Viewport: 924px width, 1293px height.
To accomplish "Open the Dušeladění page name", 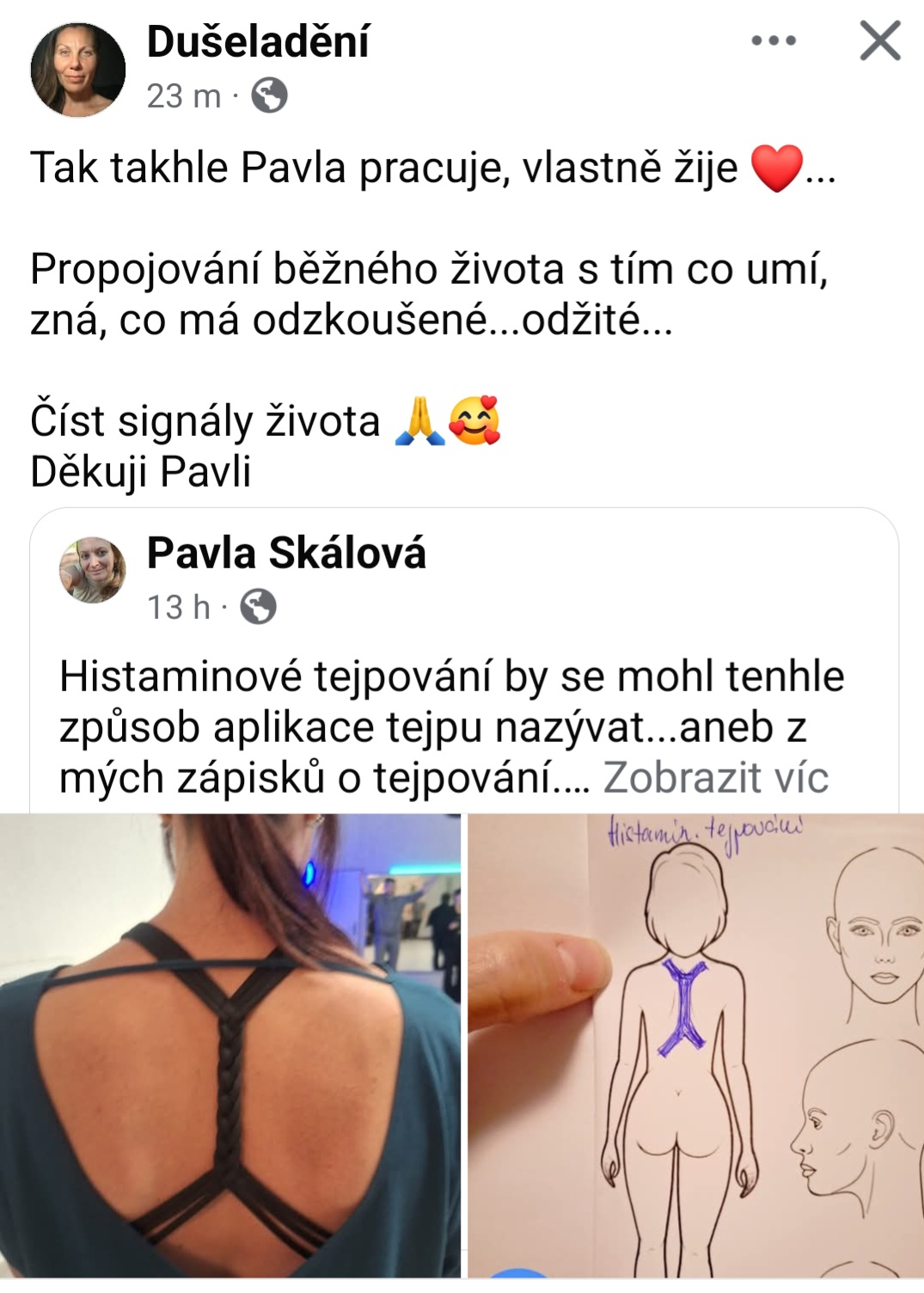I will (258, 41).
